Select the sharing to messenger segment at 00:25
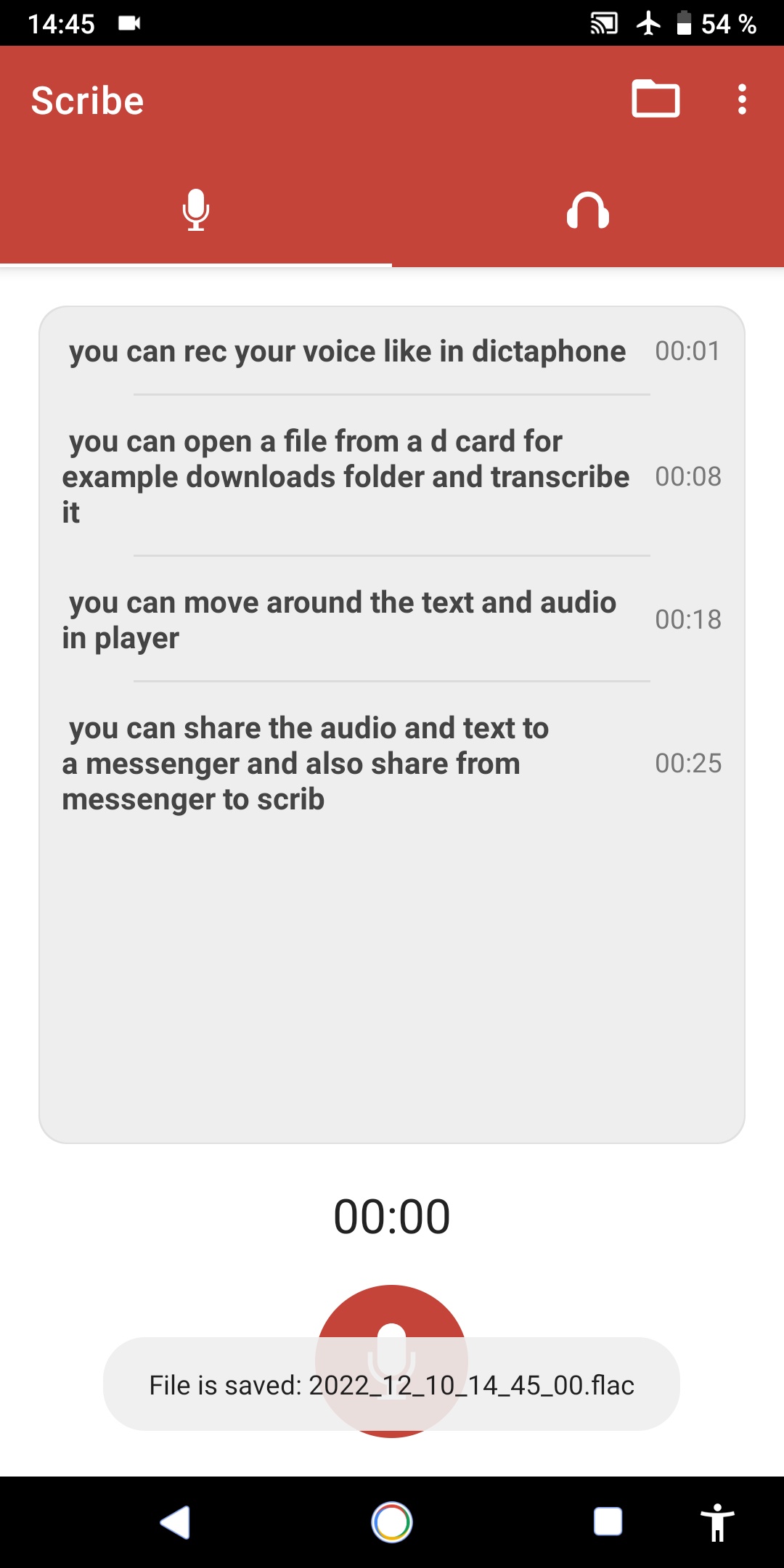The width and height of the screenshot is (784, 1568). pos(392,764)
